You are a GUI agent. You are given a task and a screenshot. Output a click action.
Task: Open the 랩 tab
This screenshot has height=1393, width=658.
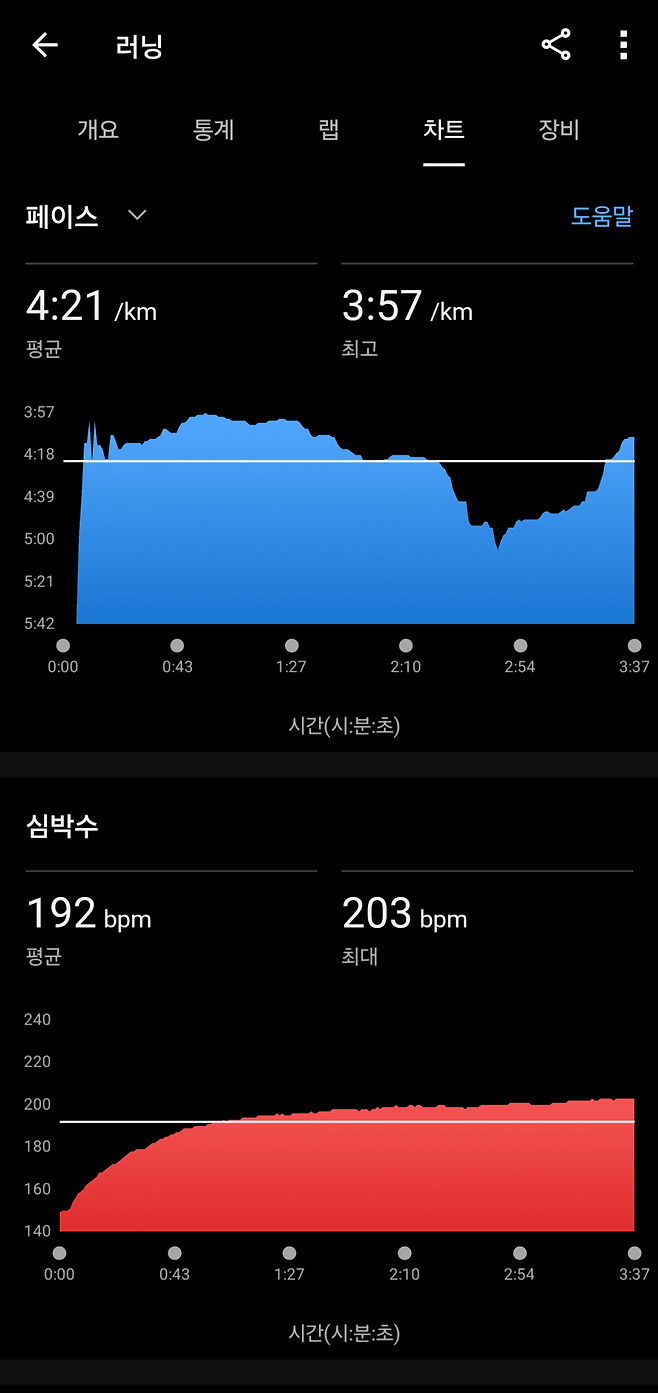pyautogui.click(x=329, y=130)
